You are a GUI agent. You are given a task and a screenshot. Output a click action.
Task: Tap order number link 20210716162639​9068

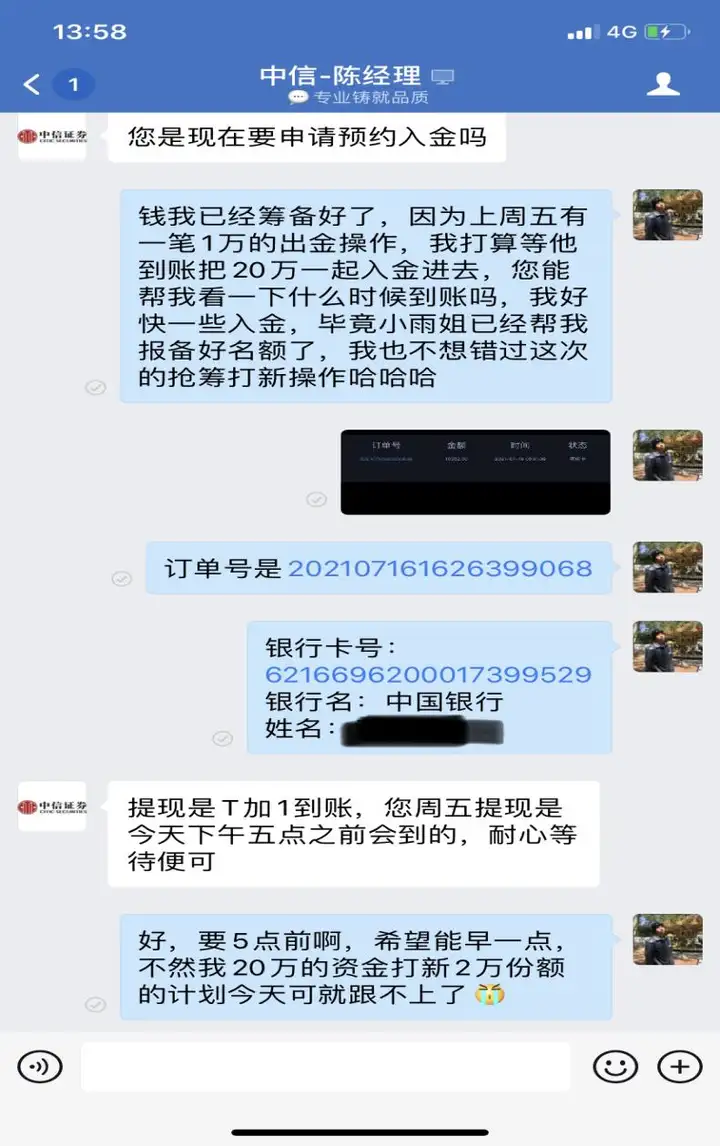(440, 569)
